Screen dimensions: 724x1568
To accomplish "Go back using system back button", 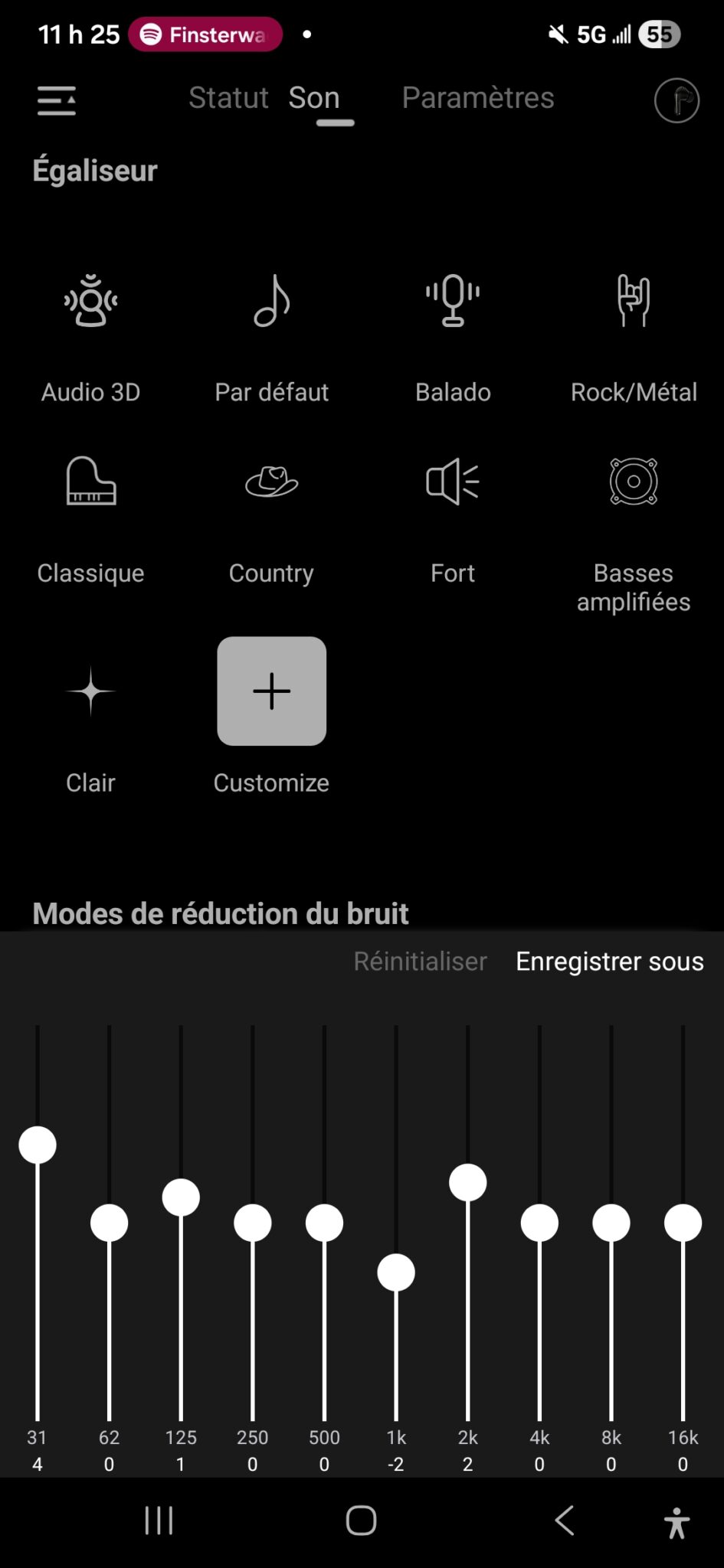I will 565,1521.
